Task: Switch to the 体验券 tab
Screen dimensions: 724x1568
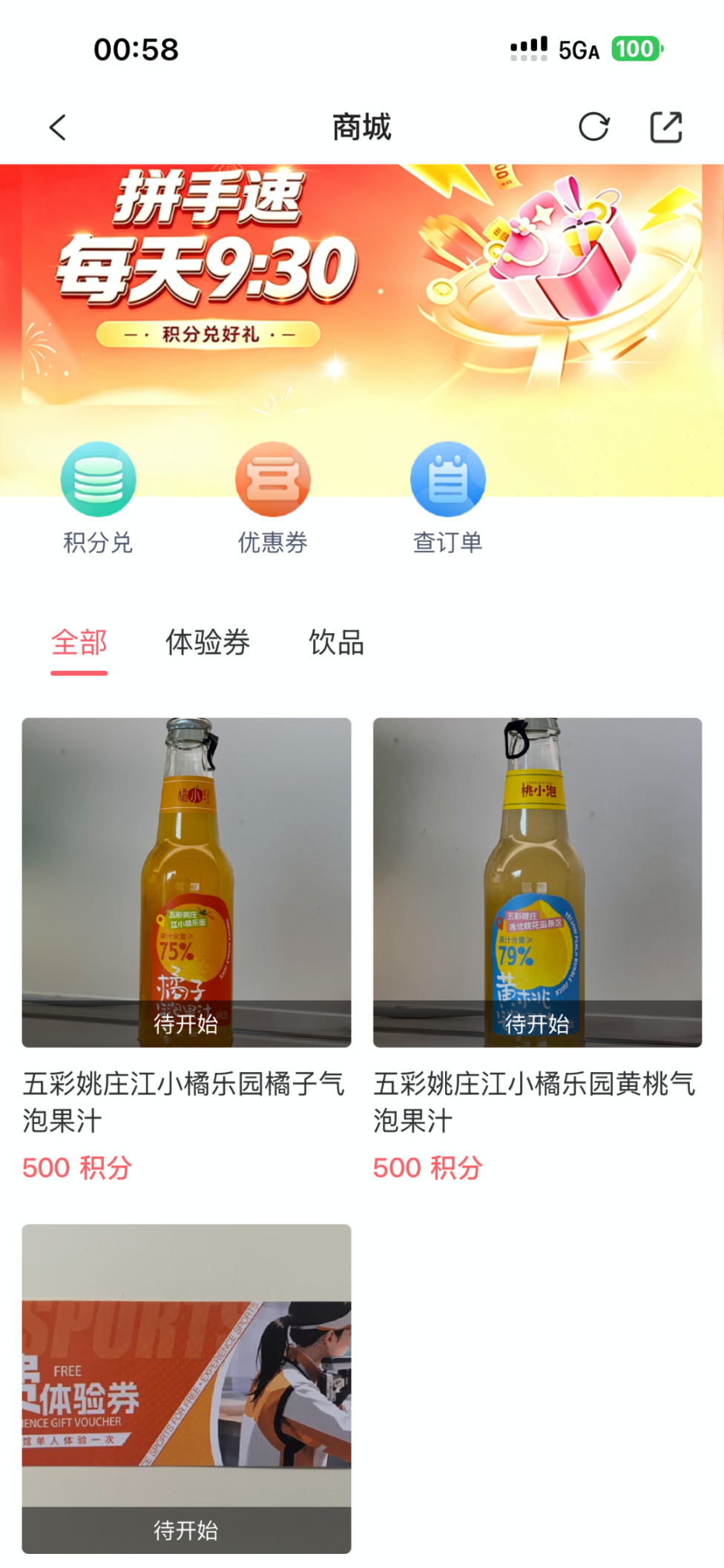Action: pyautogui.click(x=208, y=642)
